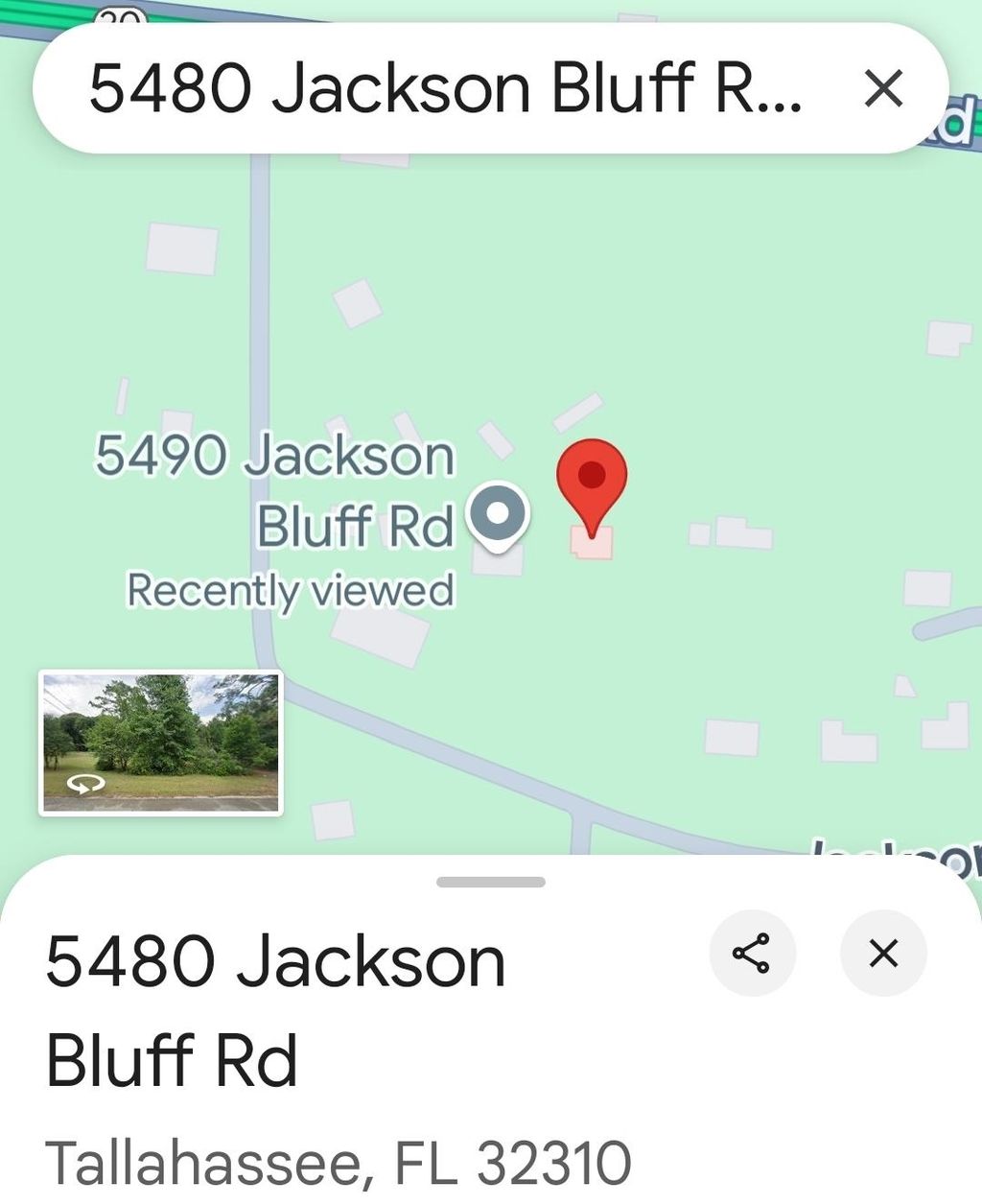Open the Street View thumbnail
The image size is (982, 1204).
161,743
